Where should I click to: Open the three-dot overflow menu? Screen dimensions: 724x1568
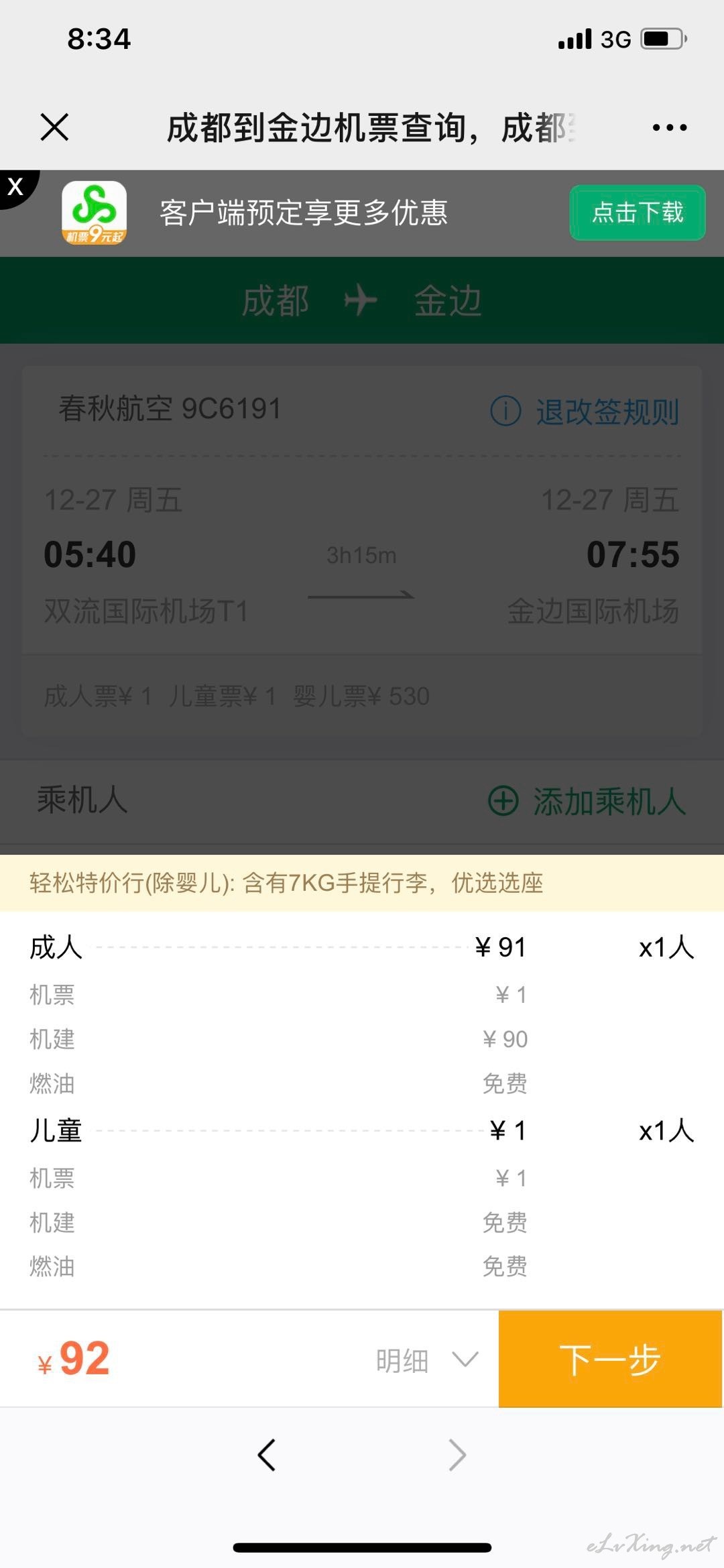(x=670, y=127)
